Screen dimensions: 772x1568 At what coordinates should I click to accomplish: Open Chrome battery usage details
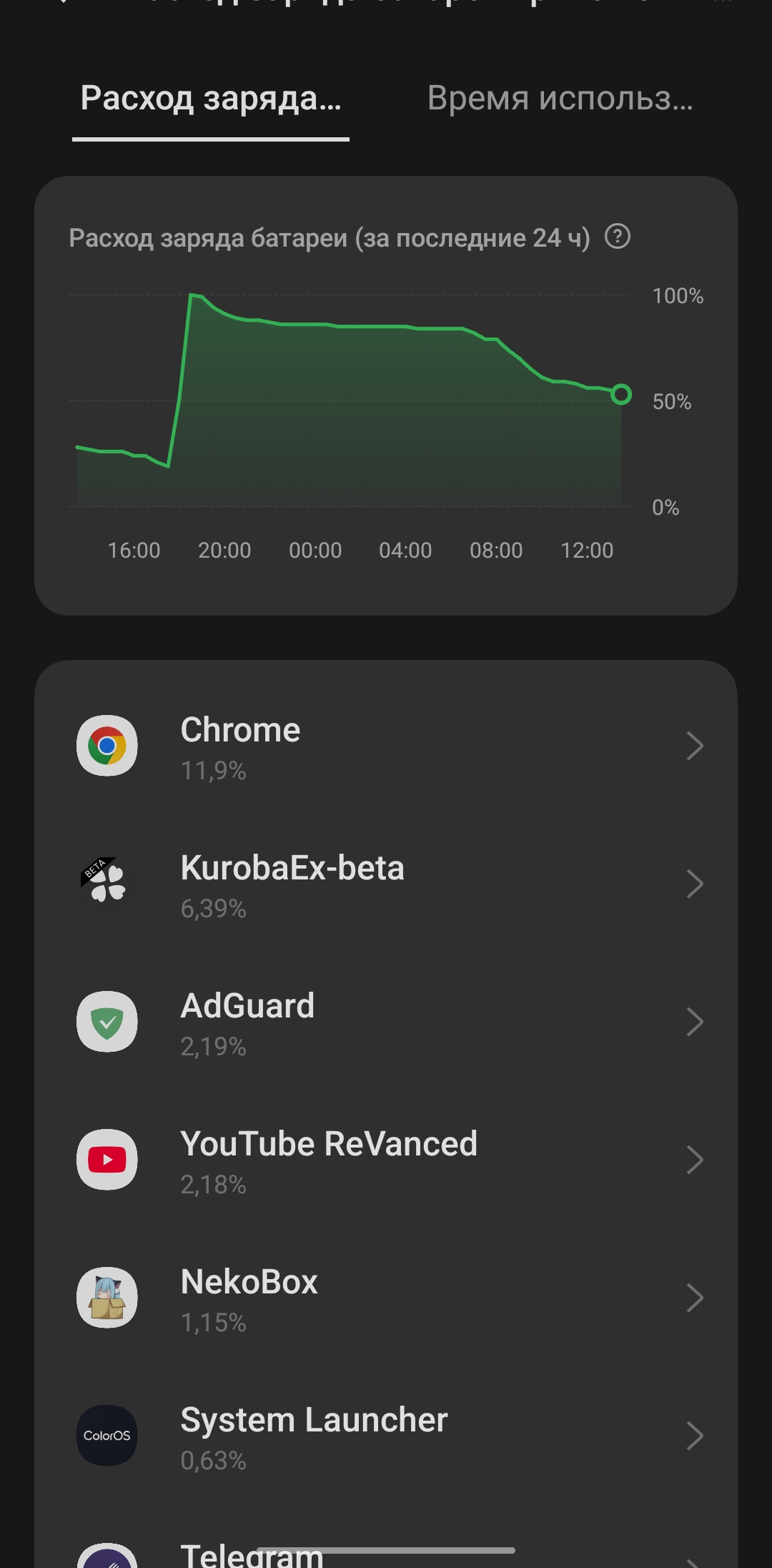tap(386, 746)
